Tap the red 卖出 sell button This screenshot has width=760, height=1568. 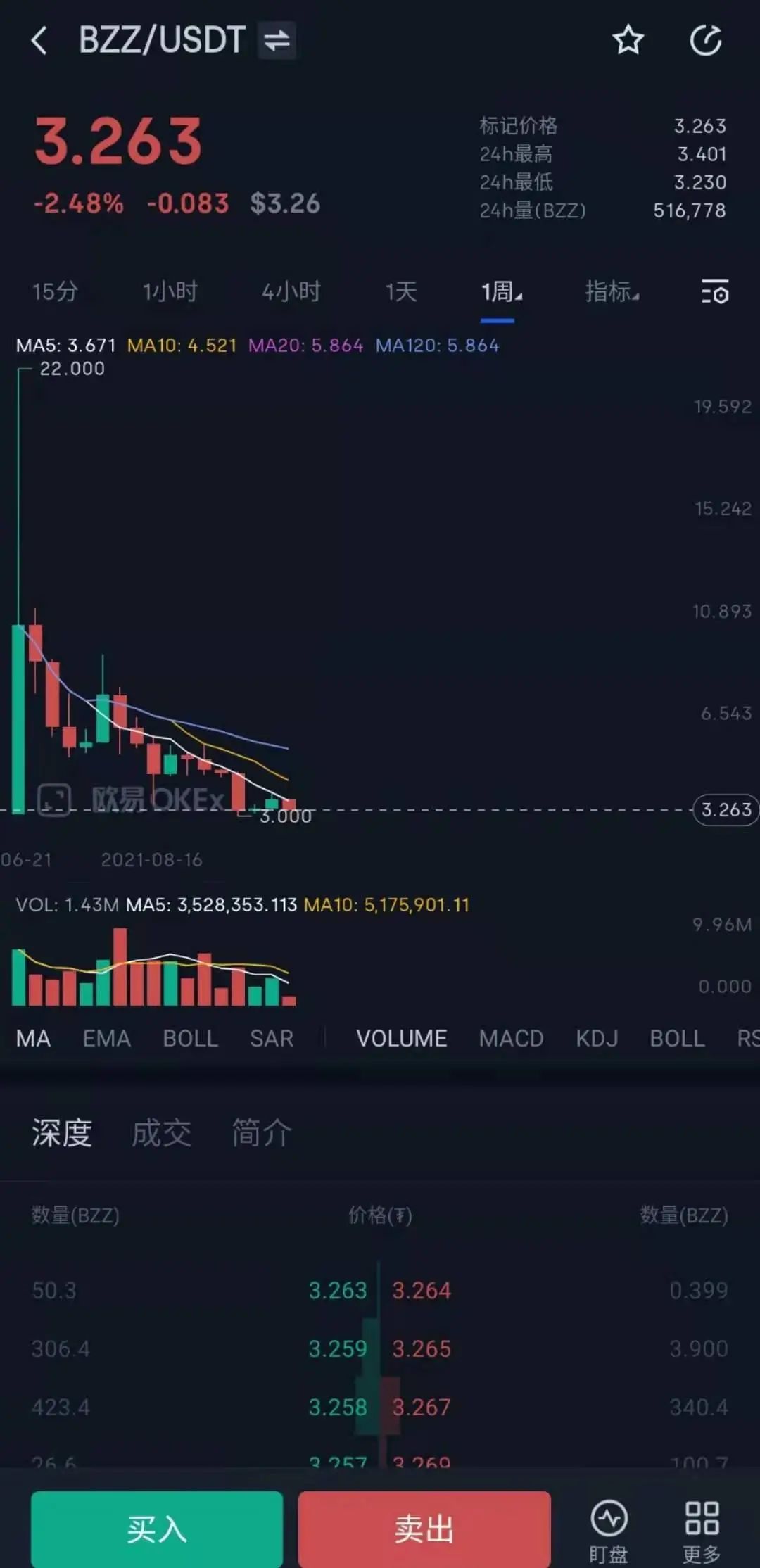tap(424, 1529)
